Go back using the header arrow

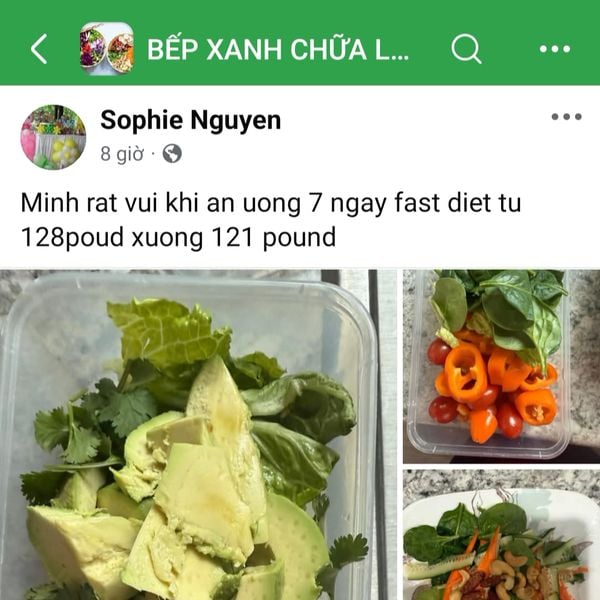[x=39, y=49]
